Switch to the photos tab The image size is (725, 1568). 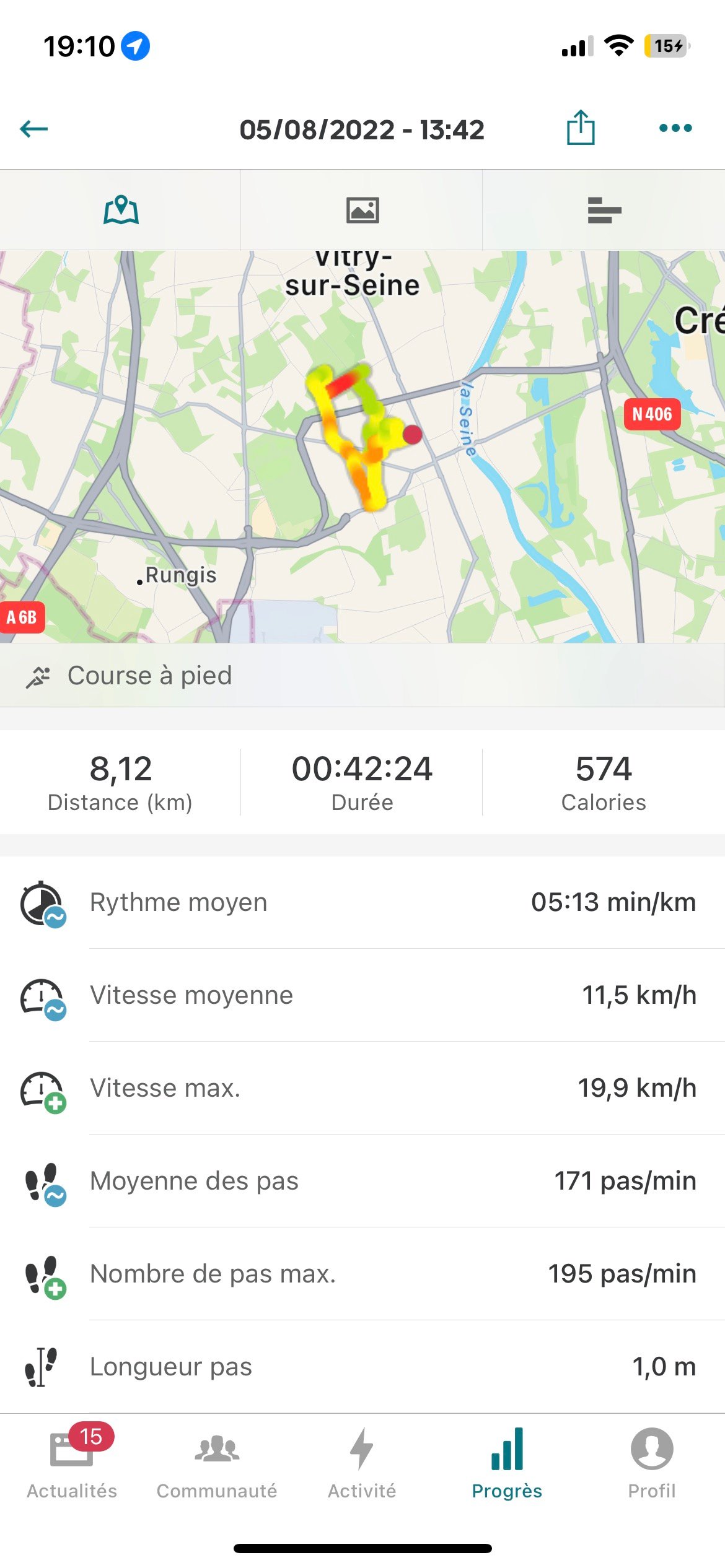(362, 210)
